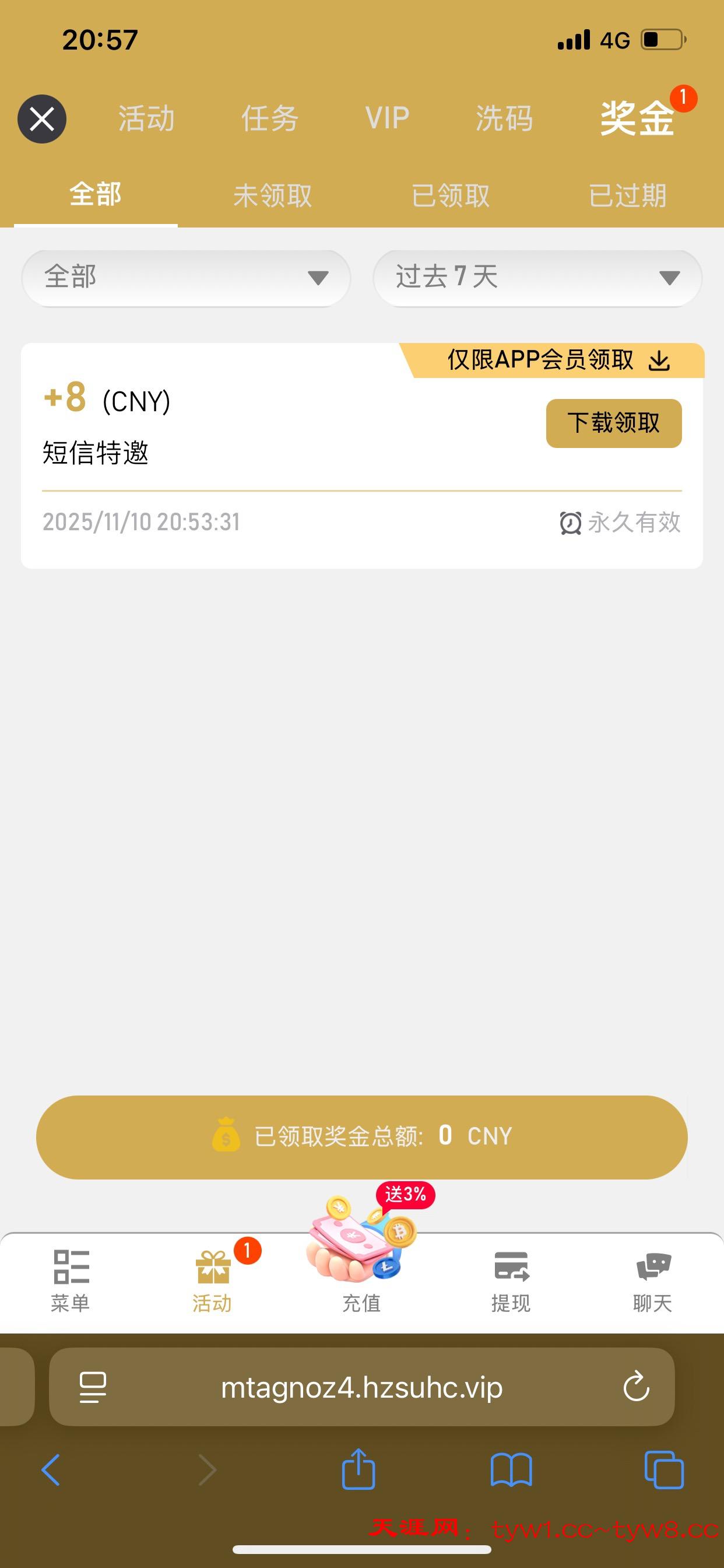Share this page from the browser toolbar
Viewport: 724px width, 1568px height.
pos(359,1470)
